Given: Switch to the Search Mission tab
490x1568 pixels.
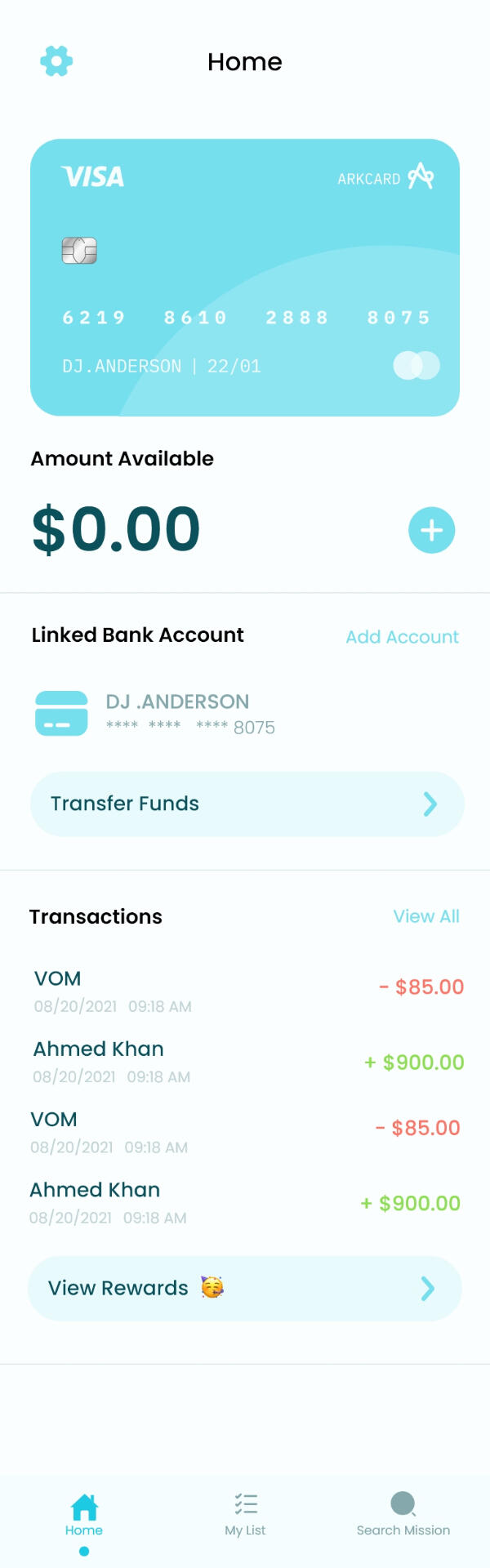Looking at the screenshot, I should point(403,1513).
